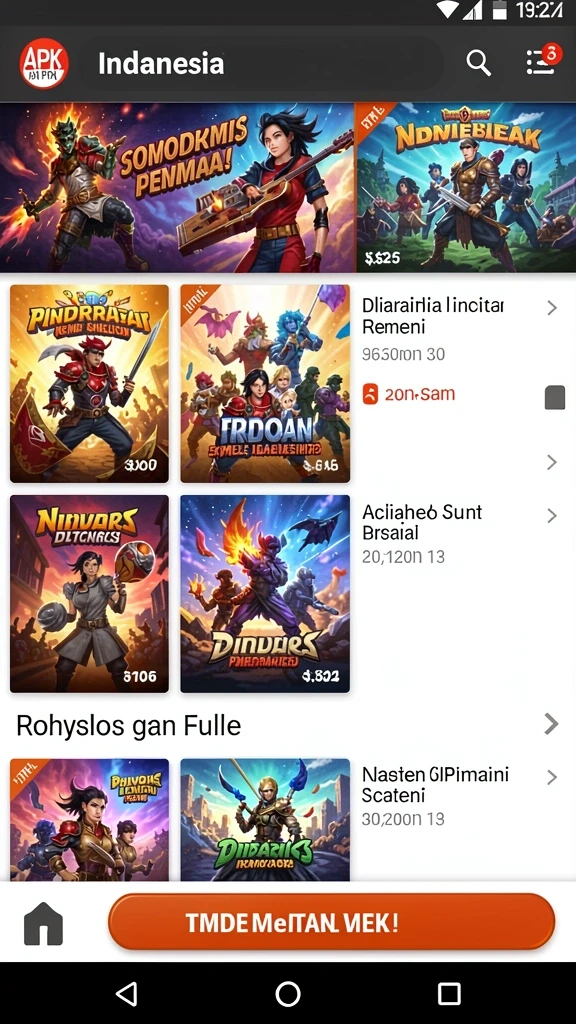The image size is (576, 1024).
Task: Go to the app home icon
Action: (x=44, y=925)
